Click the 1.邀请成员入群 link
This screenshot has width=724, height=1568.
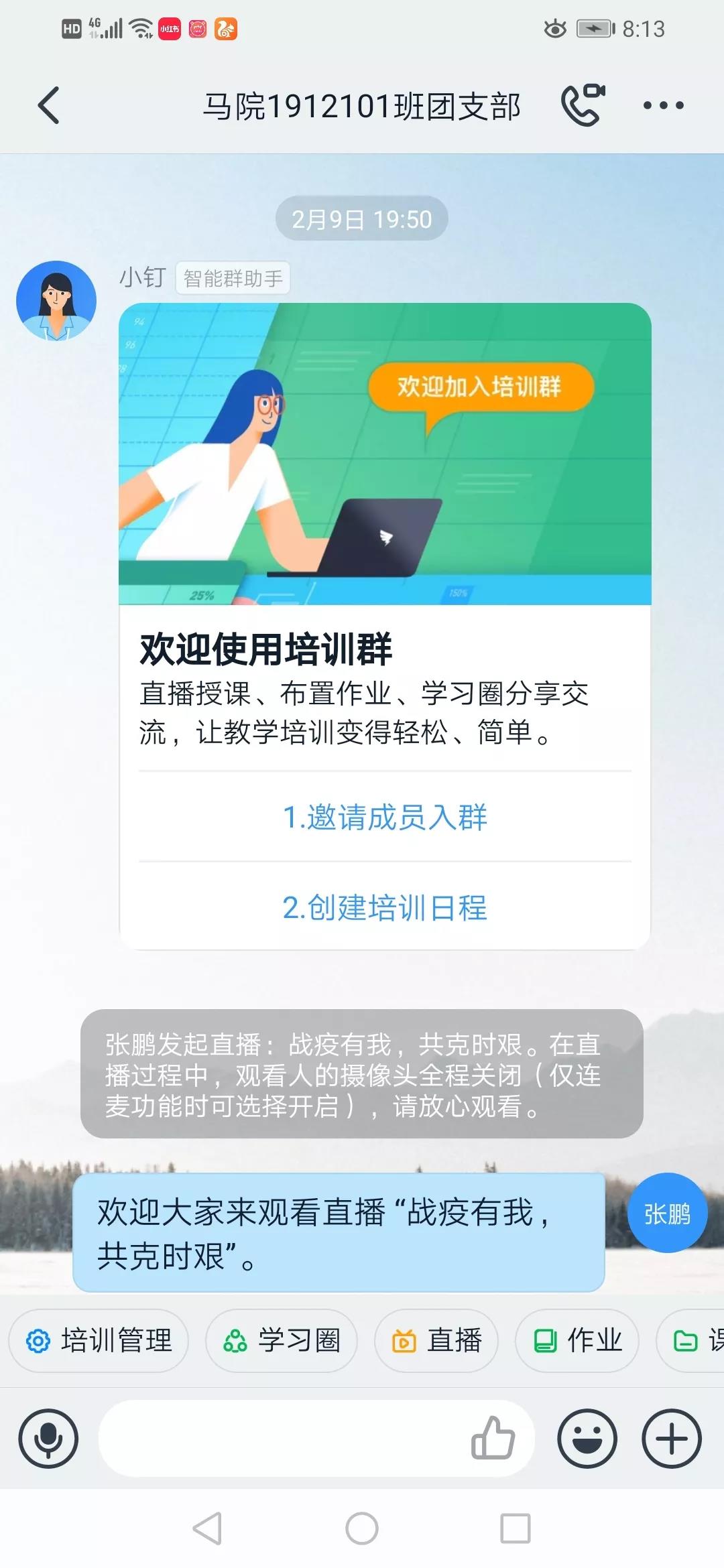pos(386,817)
